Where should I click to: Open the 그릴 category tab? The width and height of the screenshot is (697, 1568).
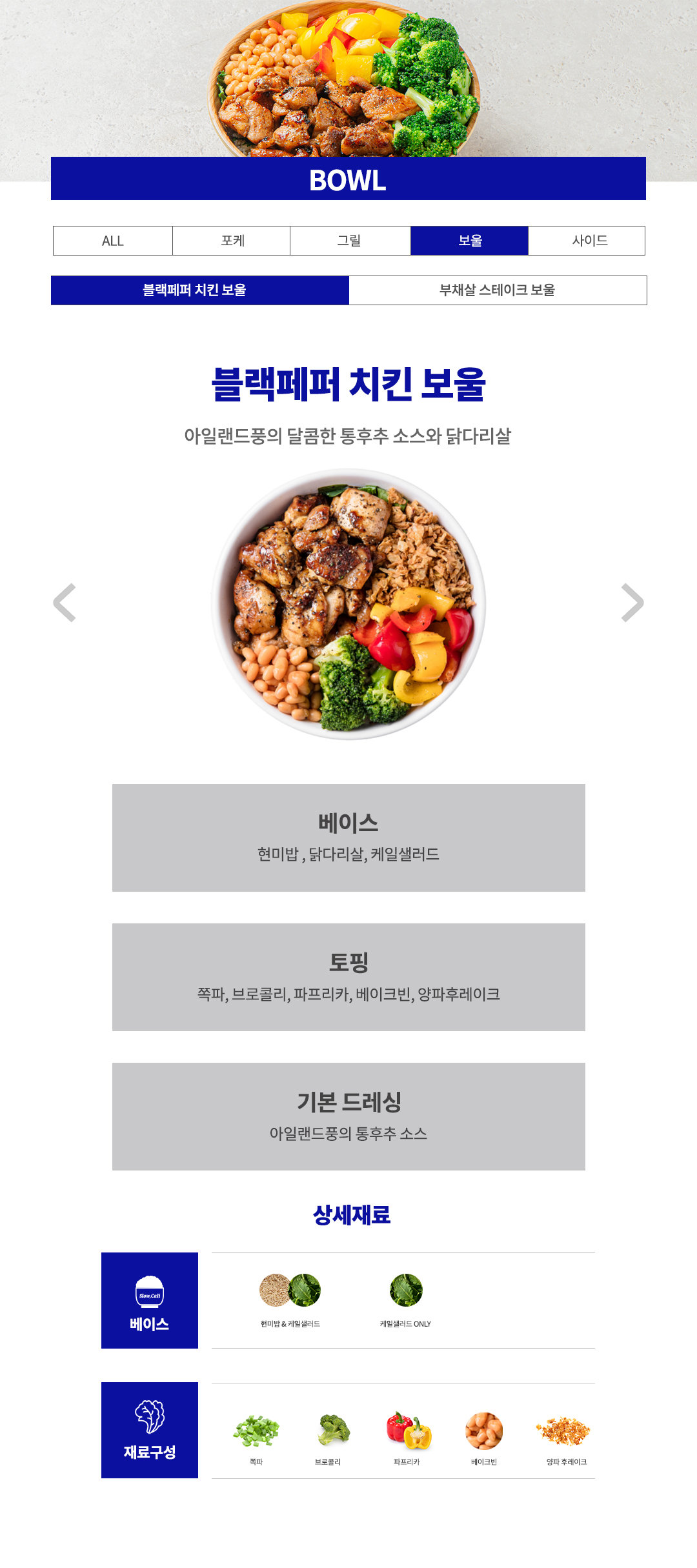click(350, 241)
